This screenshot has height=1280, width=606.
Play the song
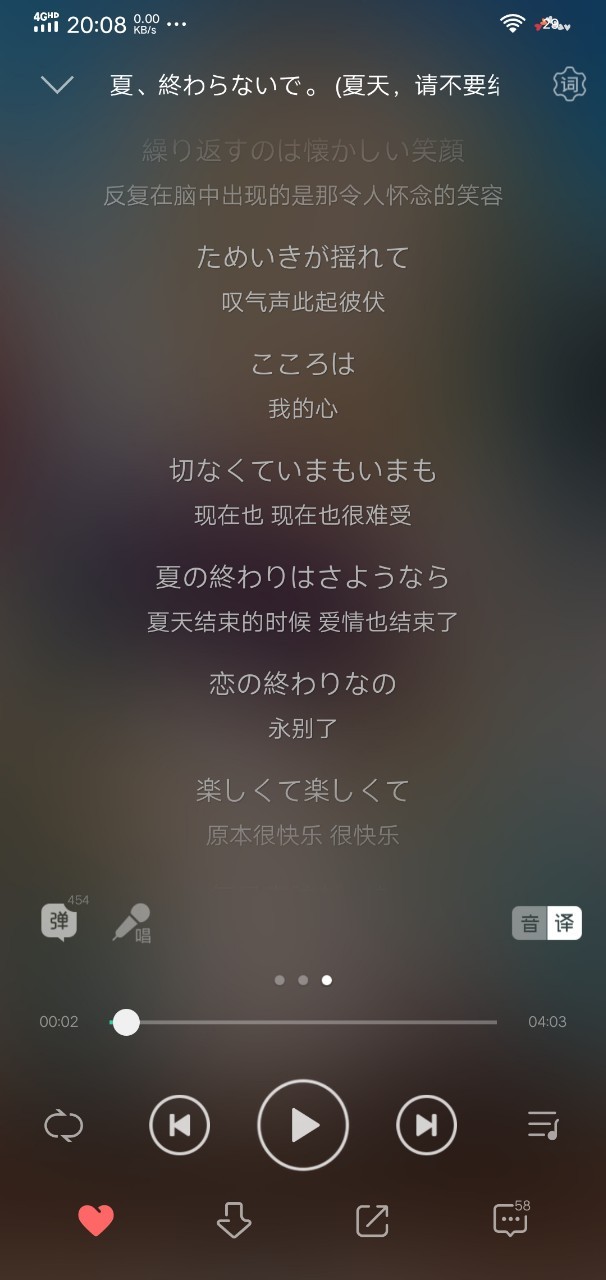[303, 1126]
